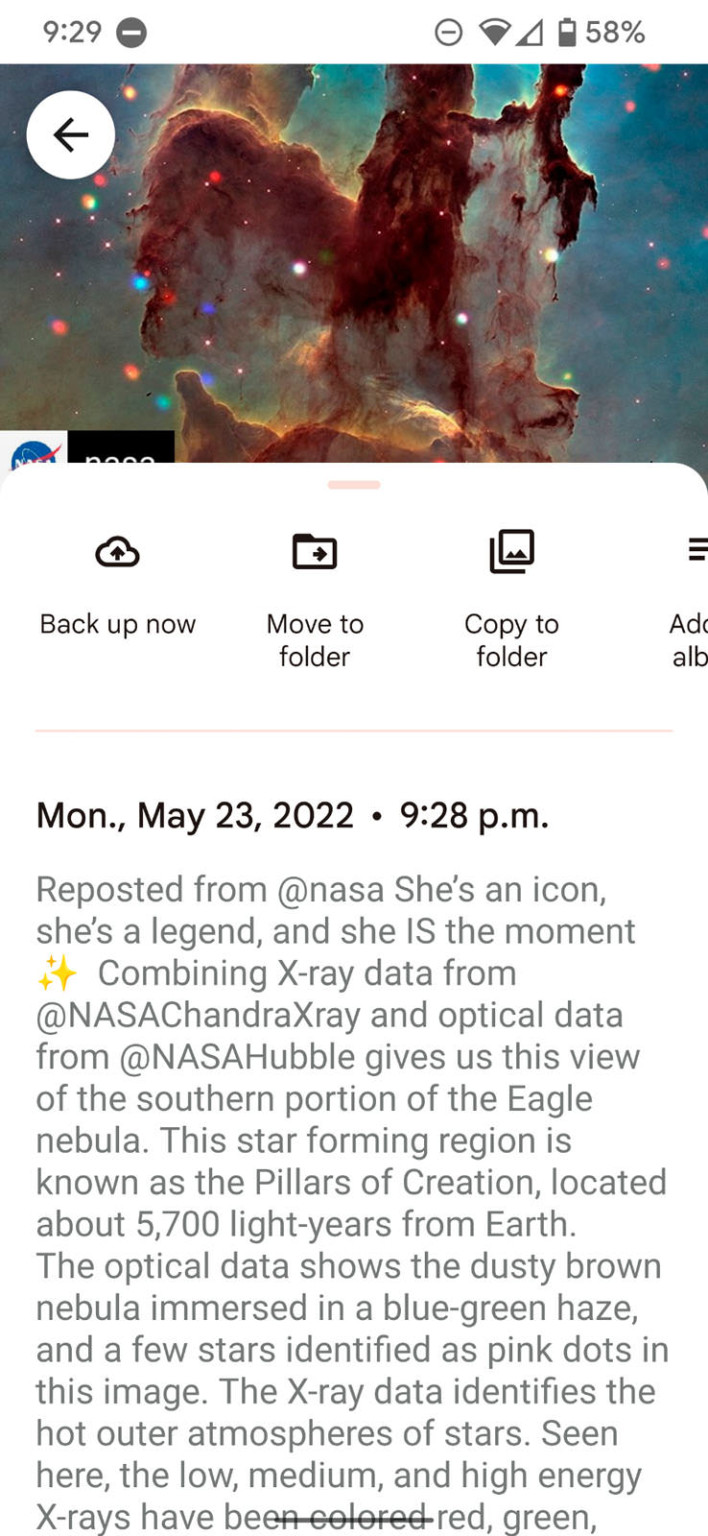The image size is (708, 1536).
Task: Tap Back up now
Action: [117, 585]
